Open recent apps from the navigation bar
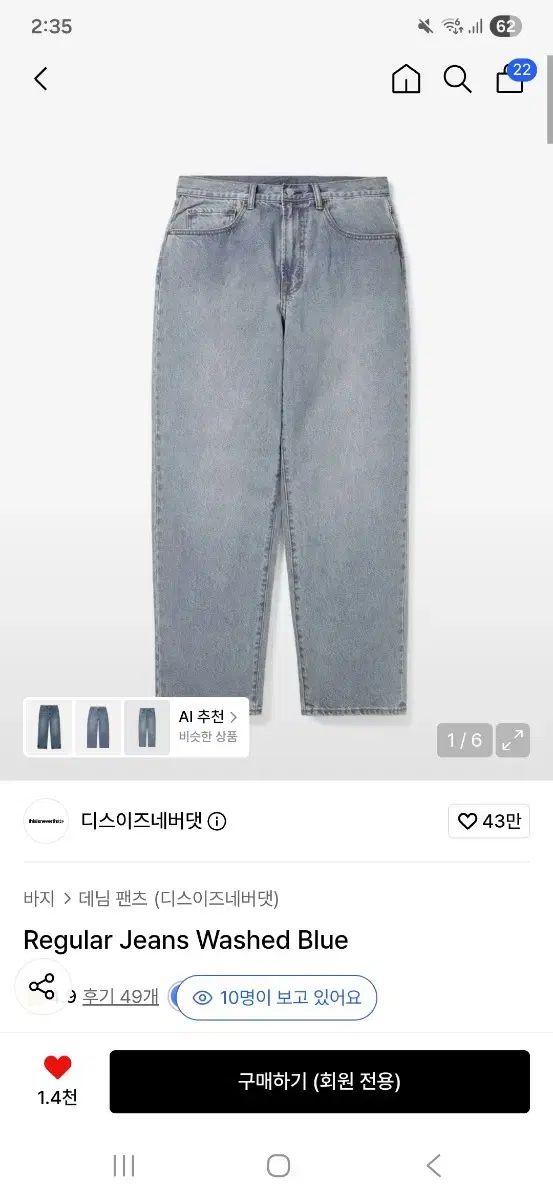This screenshot has width=553, height=1200. tap(124, 1165)
